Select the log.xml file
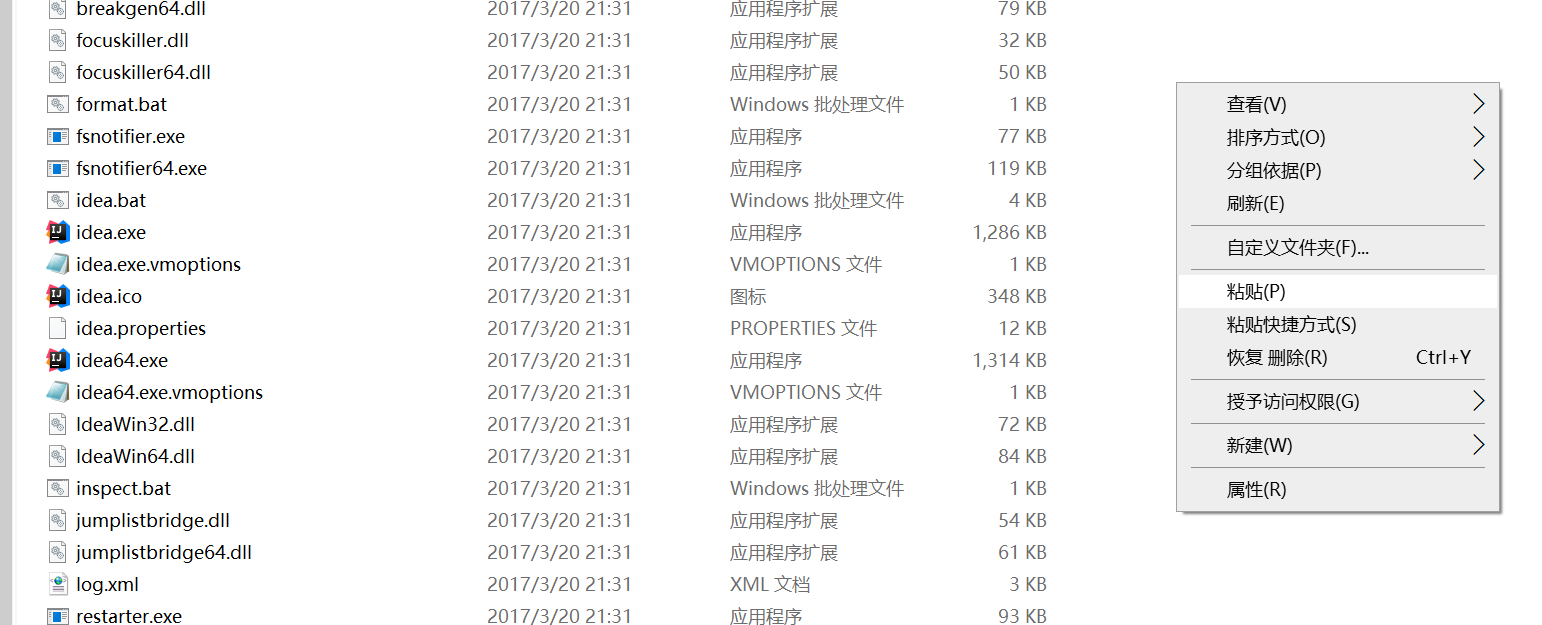The width and height of the screenshot is (1542, 625). [x=107, y=585]
